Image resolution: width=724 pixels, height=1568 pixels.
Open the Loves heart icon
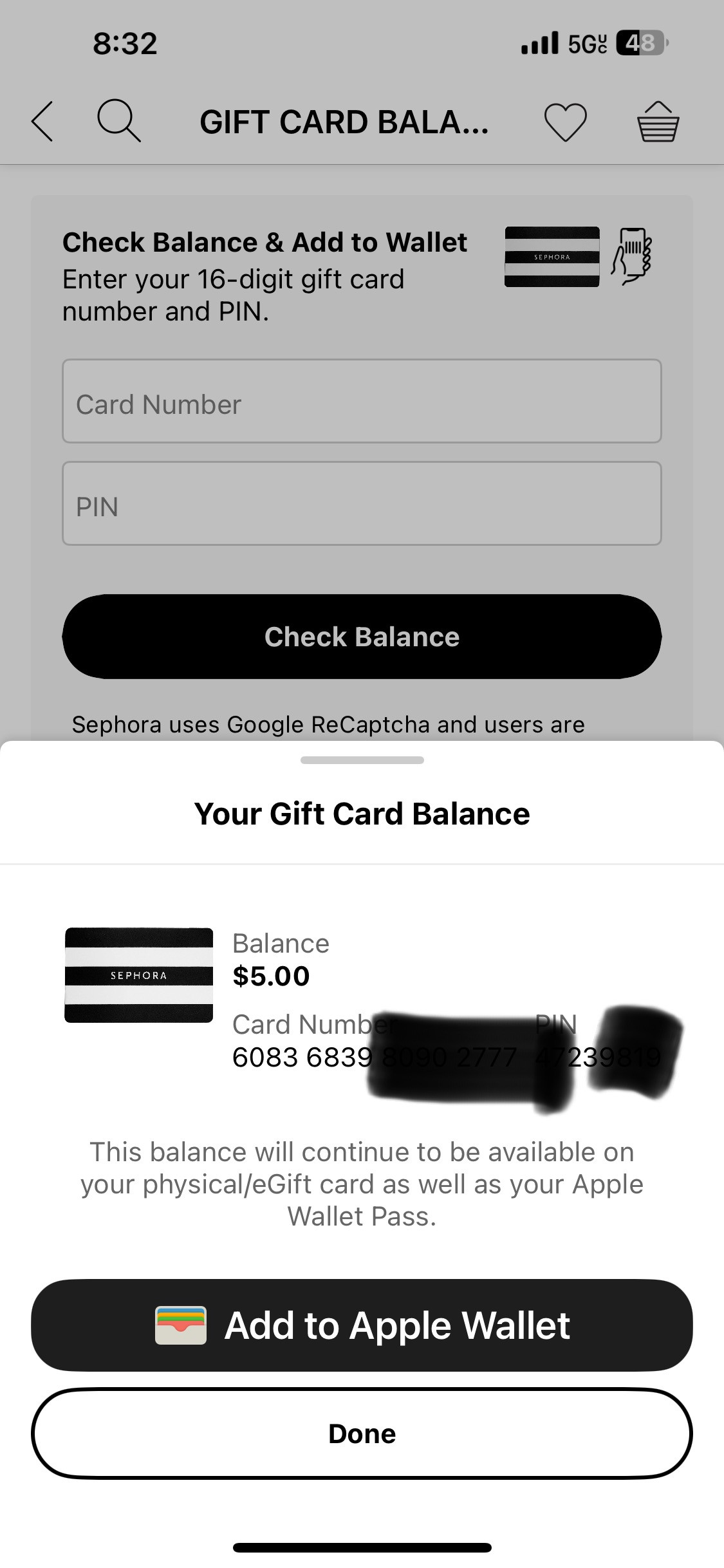565,122
